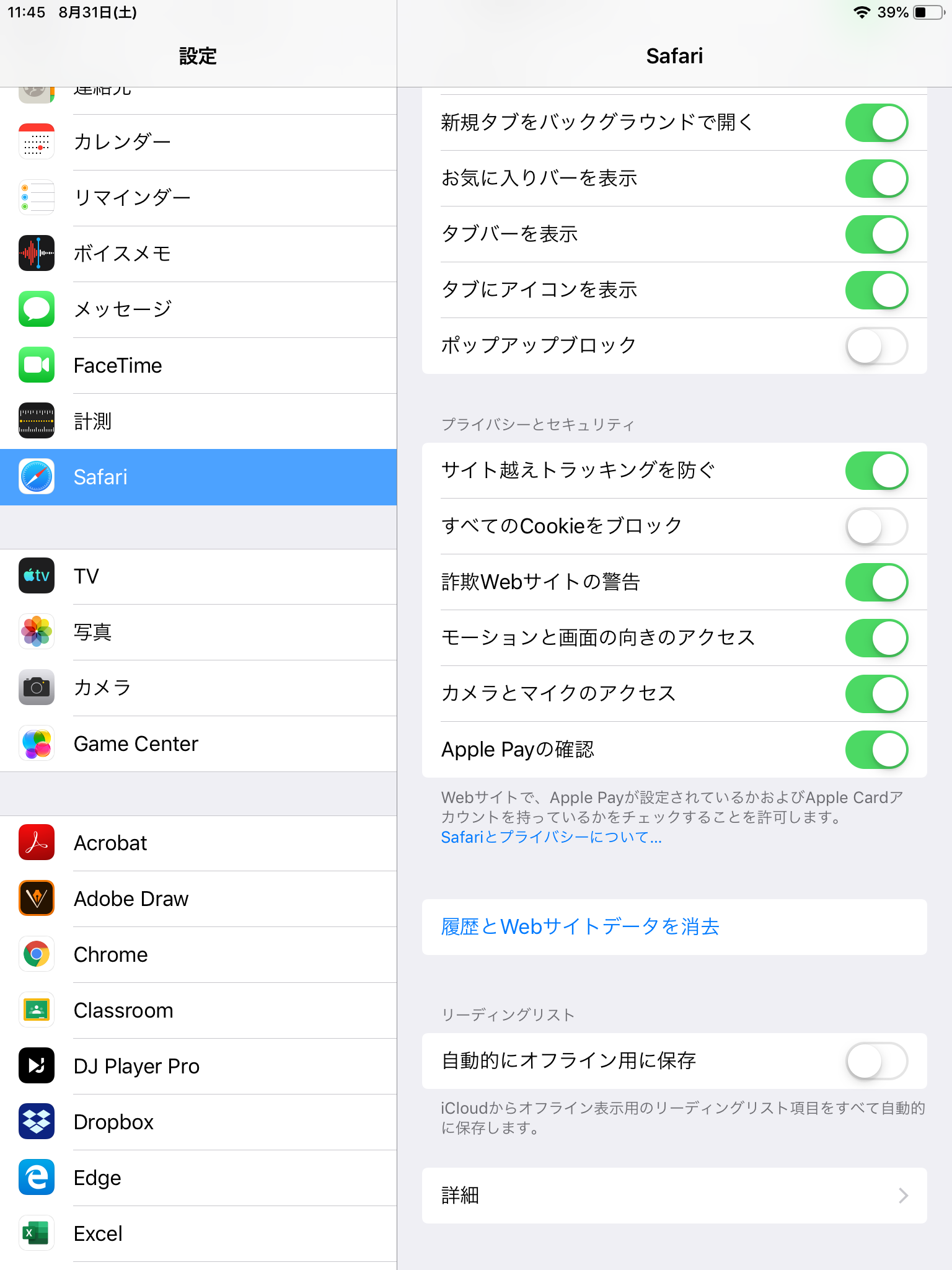Enable 自動的にオフライン用に保存 switch
This screenshot has height=1270, width=952.
point(876,1061)
